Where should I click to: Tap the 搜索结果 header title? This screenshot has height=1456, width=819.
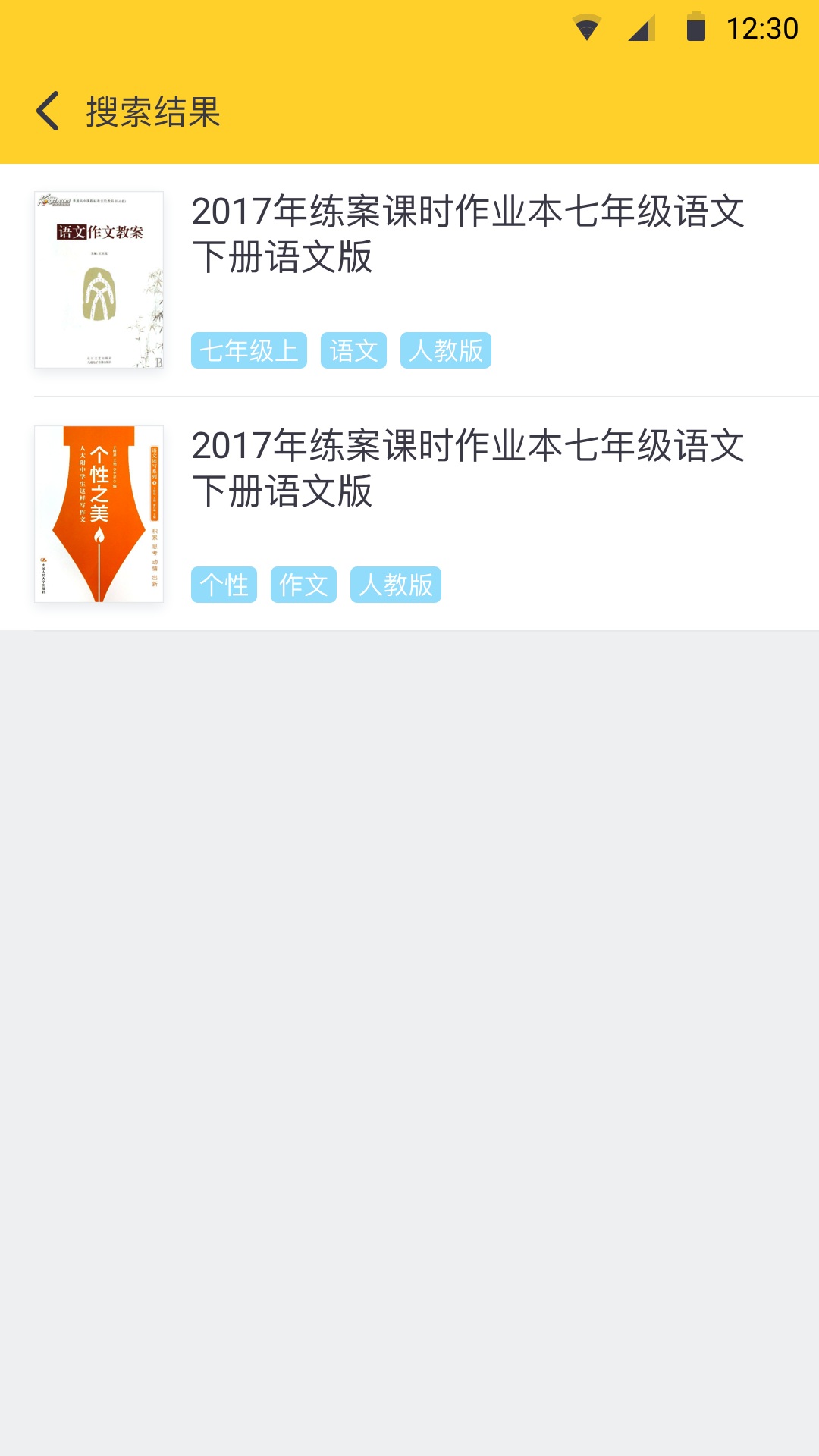coord(152,111)
